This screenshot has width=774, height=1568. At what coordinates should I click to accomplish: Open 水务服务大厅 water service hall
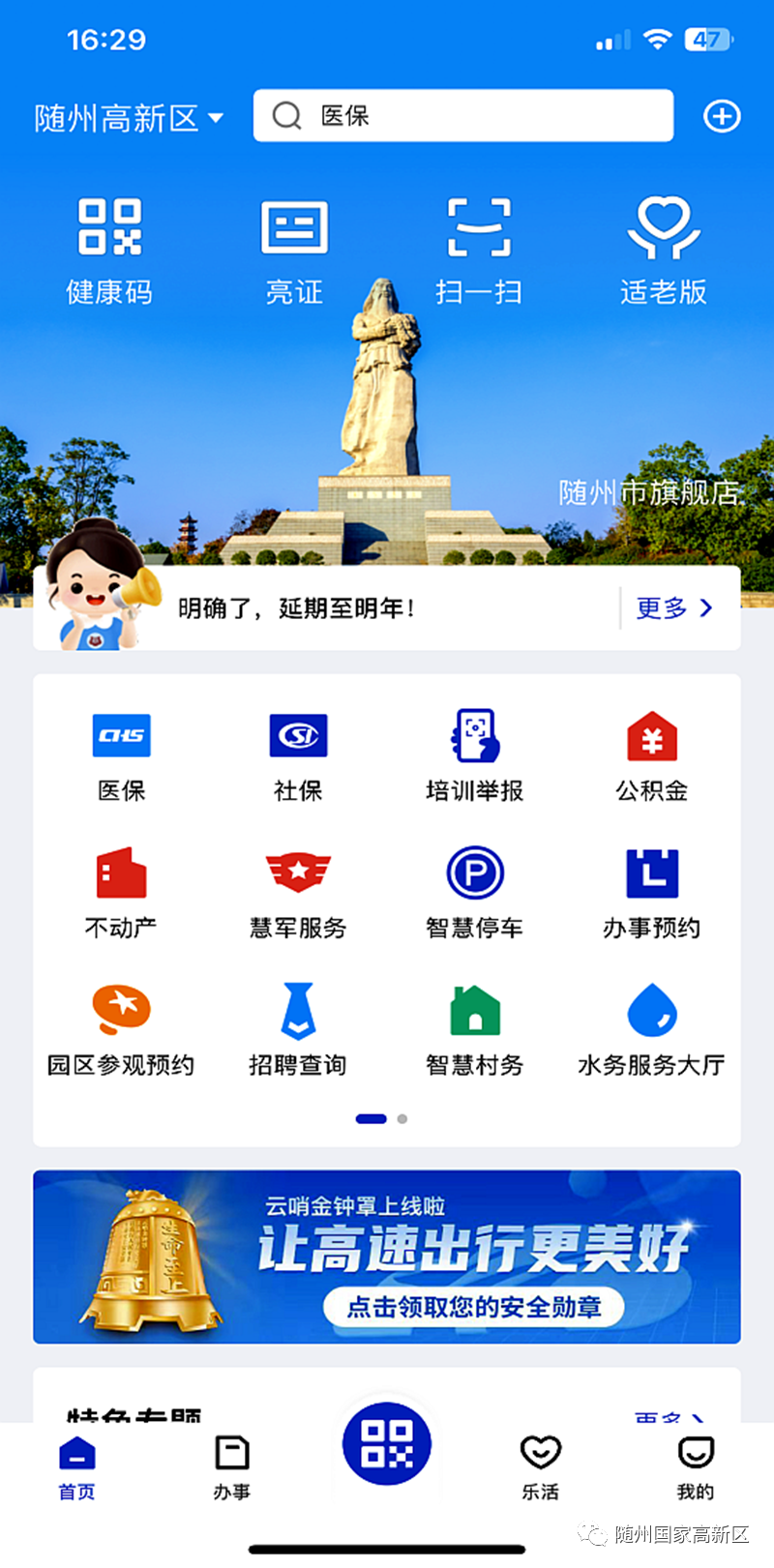click(x=652, y=1030)
